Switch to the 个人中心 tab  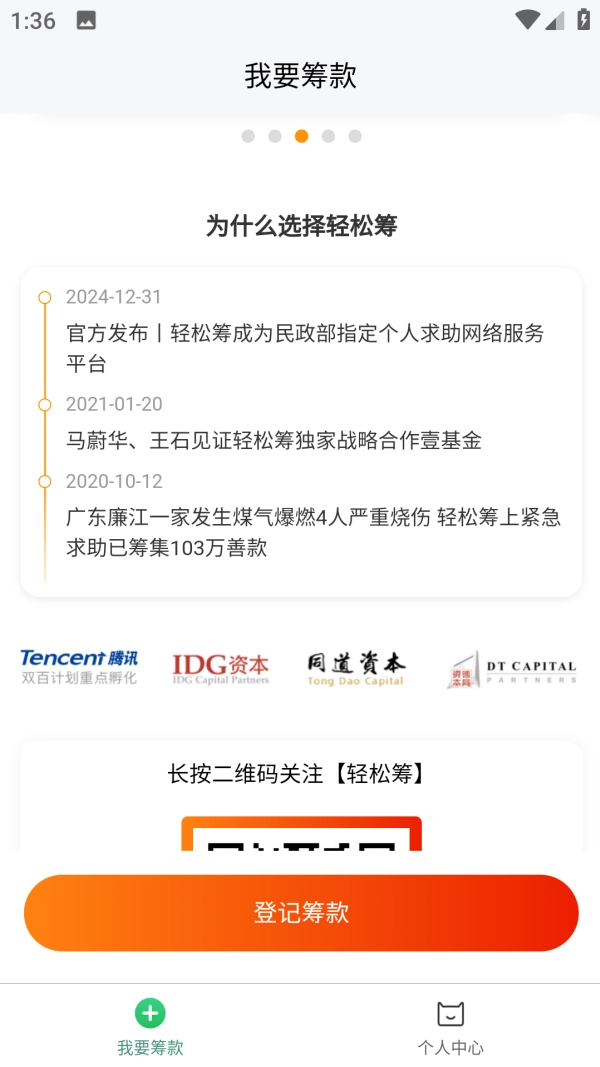pos(450,1028)
